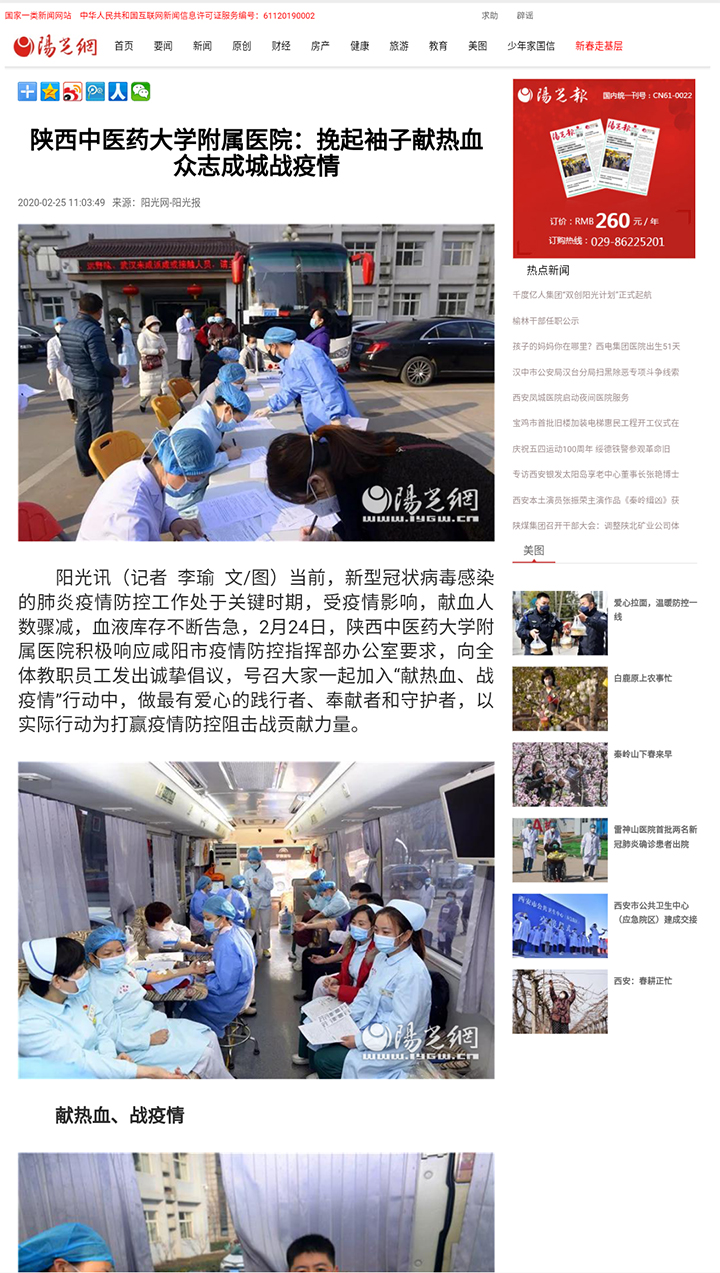The height and width of the screenshot is (1273, 720).
Task: Open 汉中市公安局汉台分局 hot news link
Action: click(595, 372)
